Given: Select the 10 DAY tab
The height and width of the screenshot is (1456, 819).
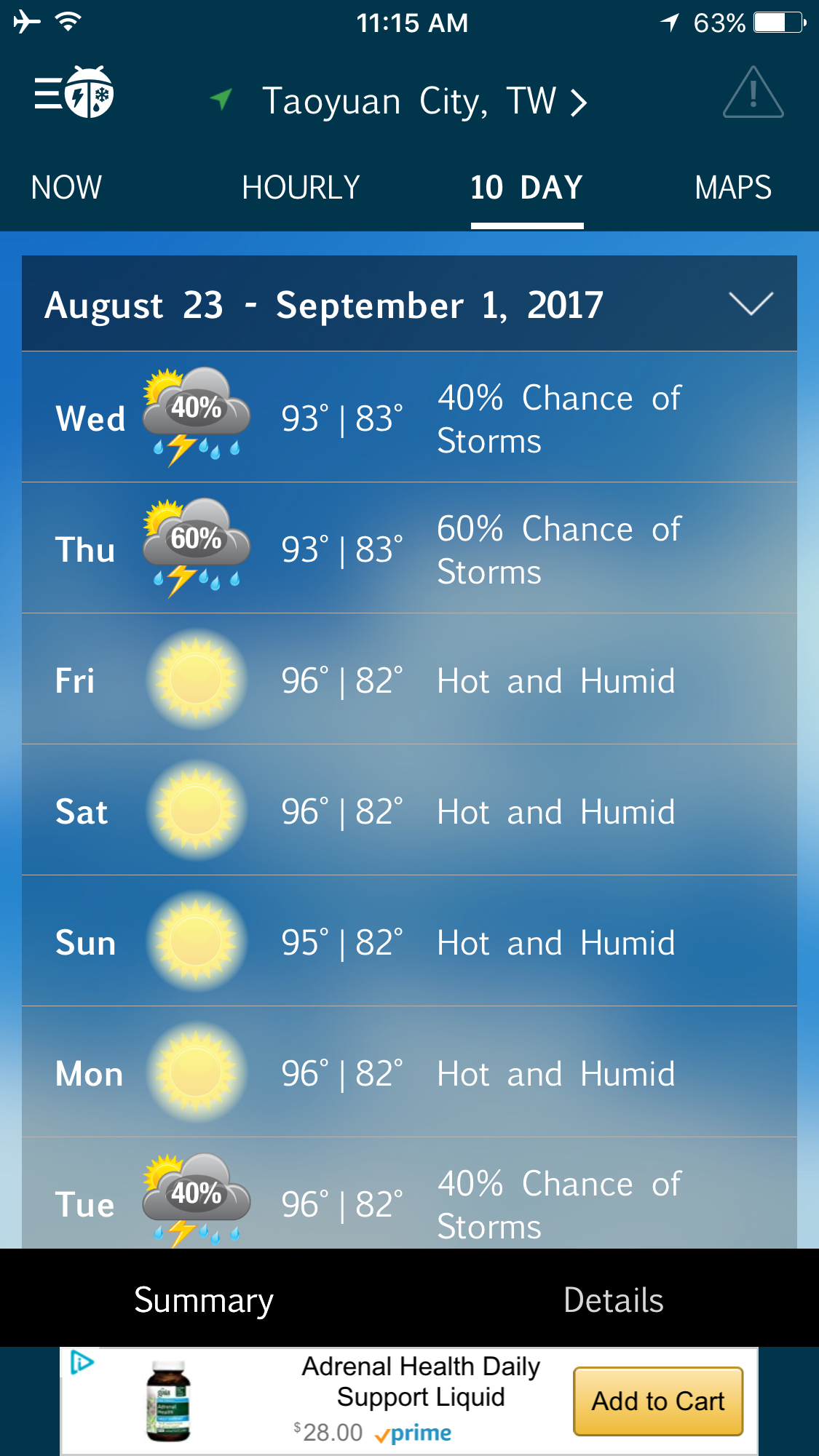Looking at the screenshot, I should coord(526,188).
